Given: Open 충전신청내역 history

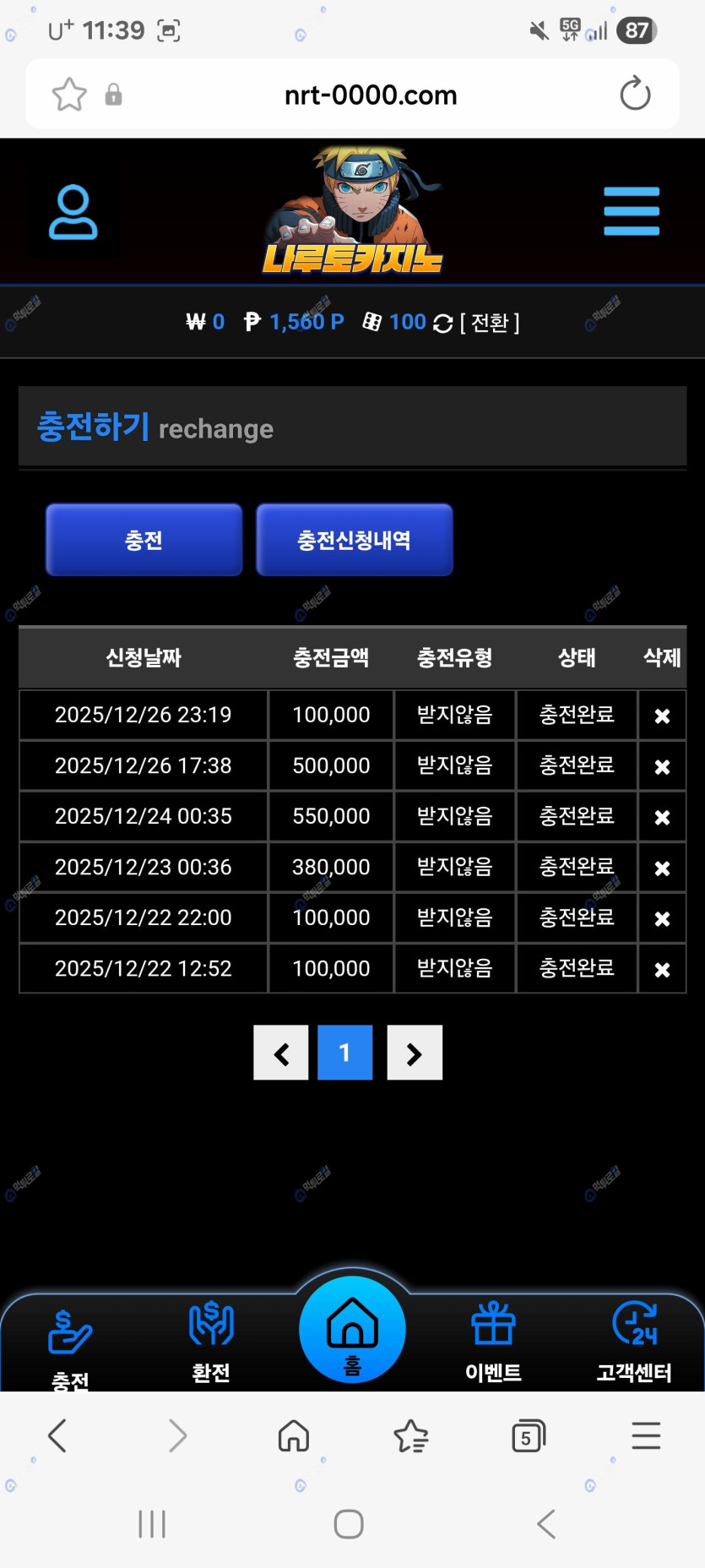Looking at the screenshot, I should (354, 540).
